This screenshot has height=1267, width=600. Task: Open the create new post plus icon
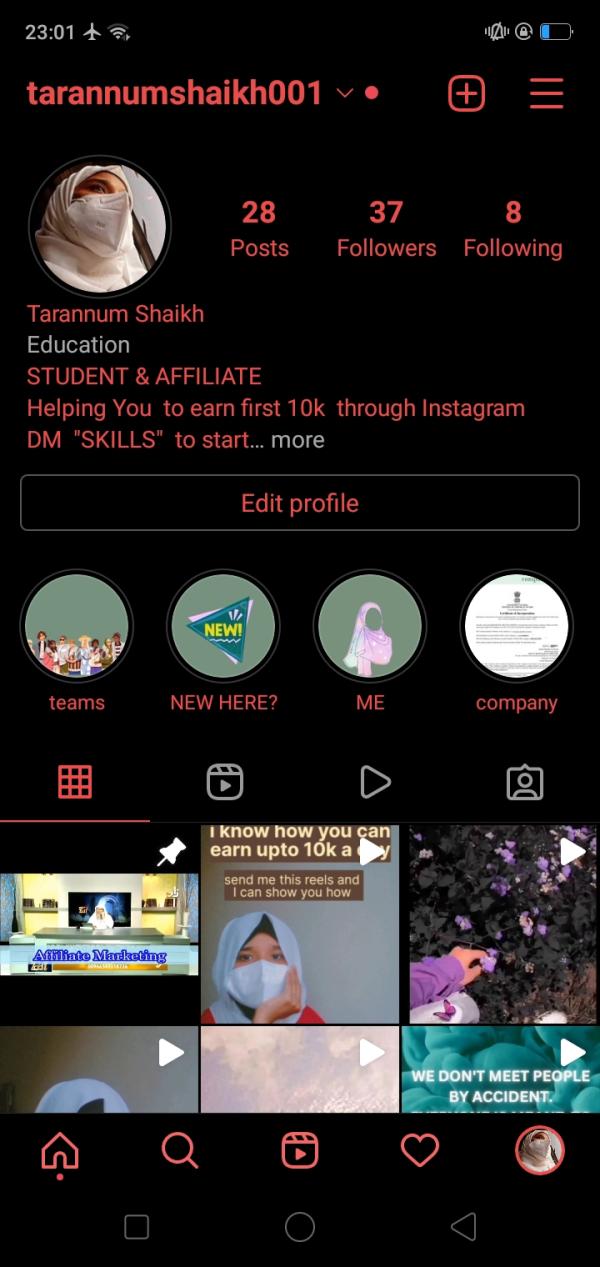coord(466,93)
